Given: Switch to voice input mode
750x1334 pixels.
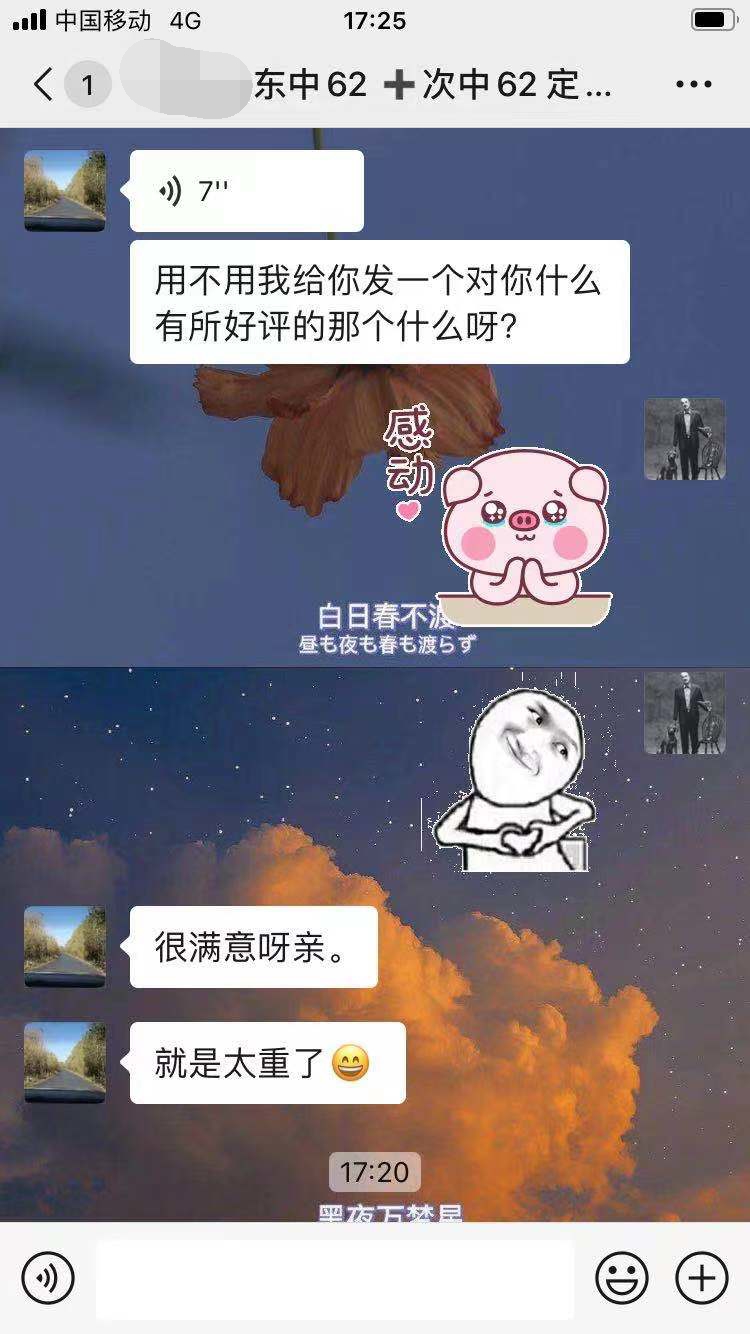Looking at the screenshot, I should click(x=48, y=1277).
